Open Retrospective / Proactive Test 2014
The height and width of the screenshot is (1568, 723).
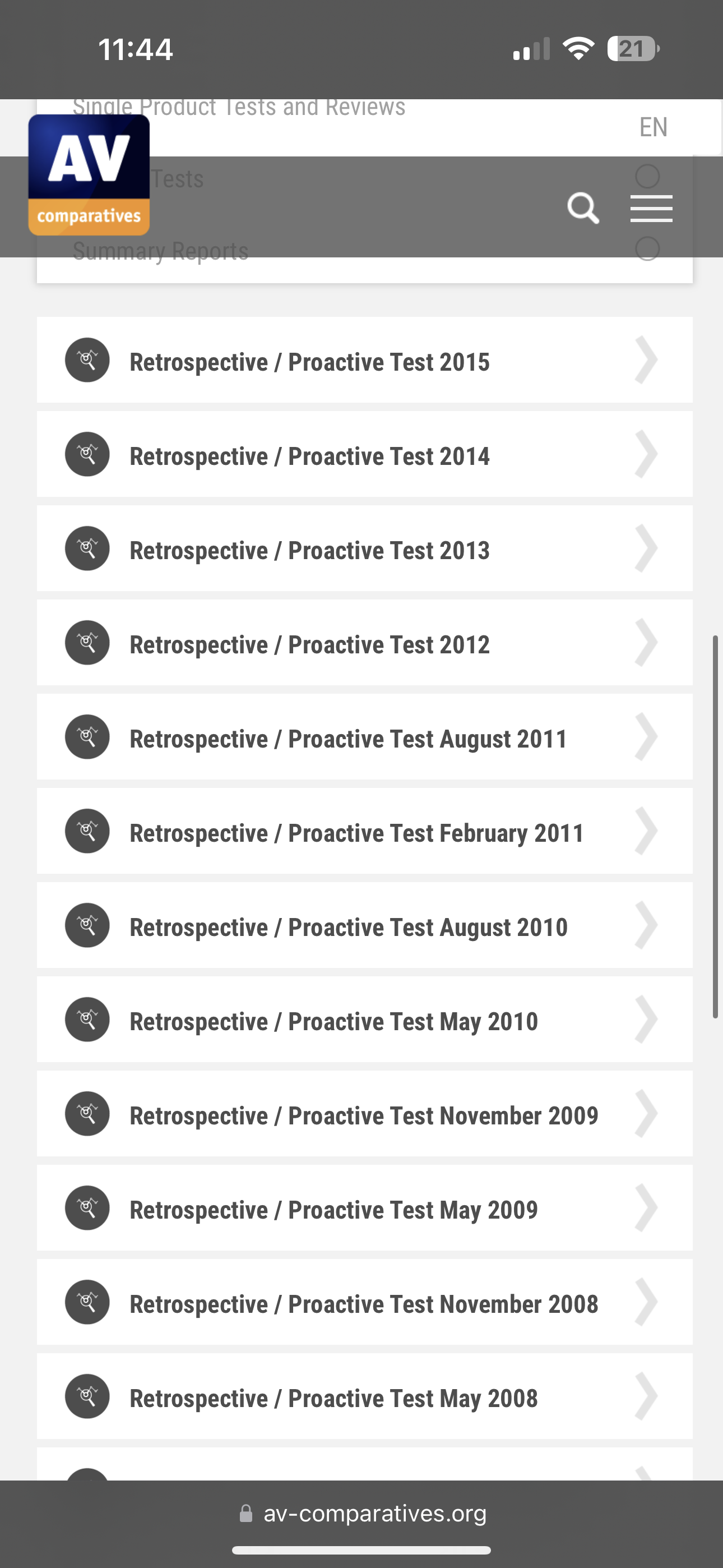(364, 455)
